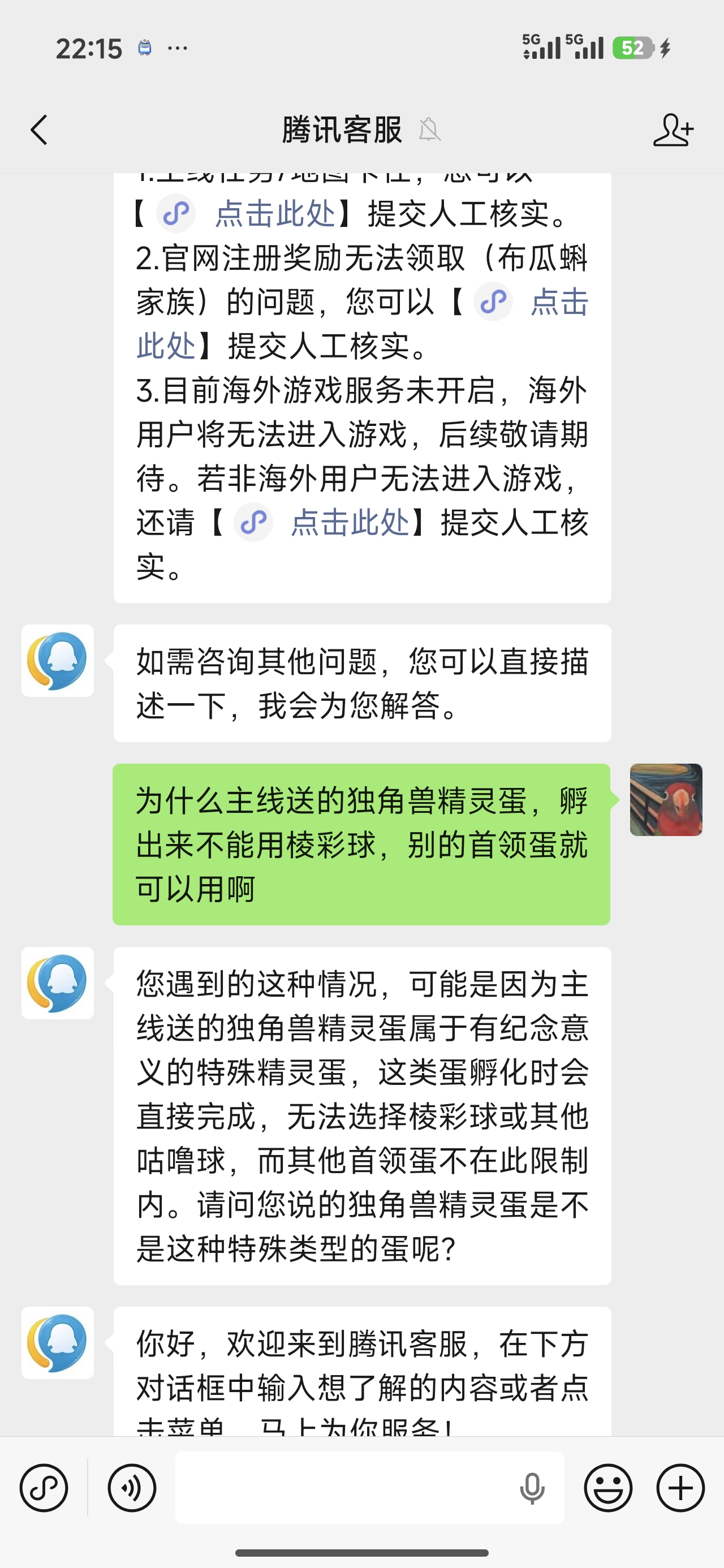
Task: Go back using the left arrow
Action: [x=39, y=130]
